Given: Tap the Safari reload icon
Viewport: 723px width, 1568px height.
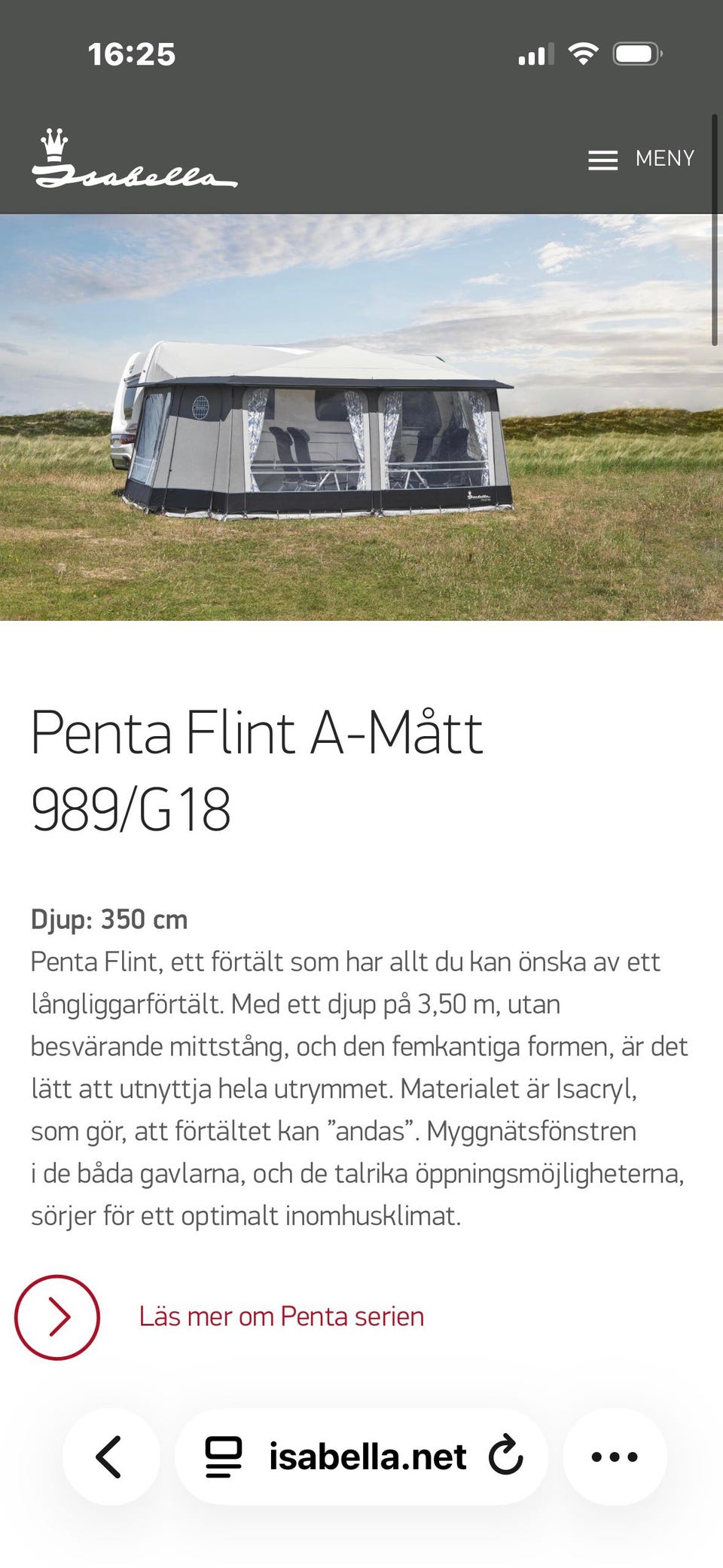Looking at the screenshot, I should pyautogui.click(x=506, y=1455).
